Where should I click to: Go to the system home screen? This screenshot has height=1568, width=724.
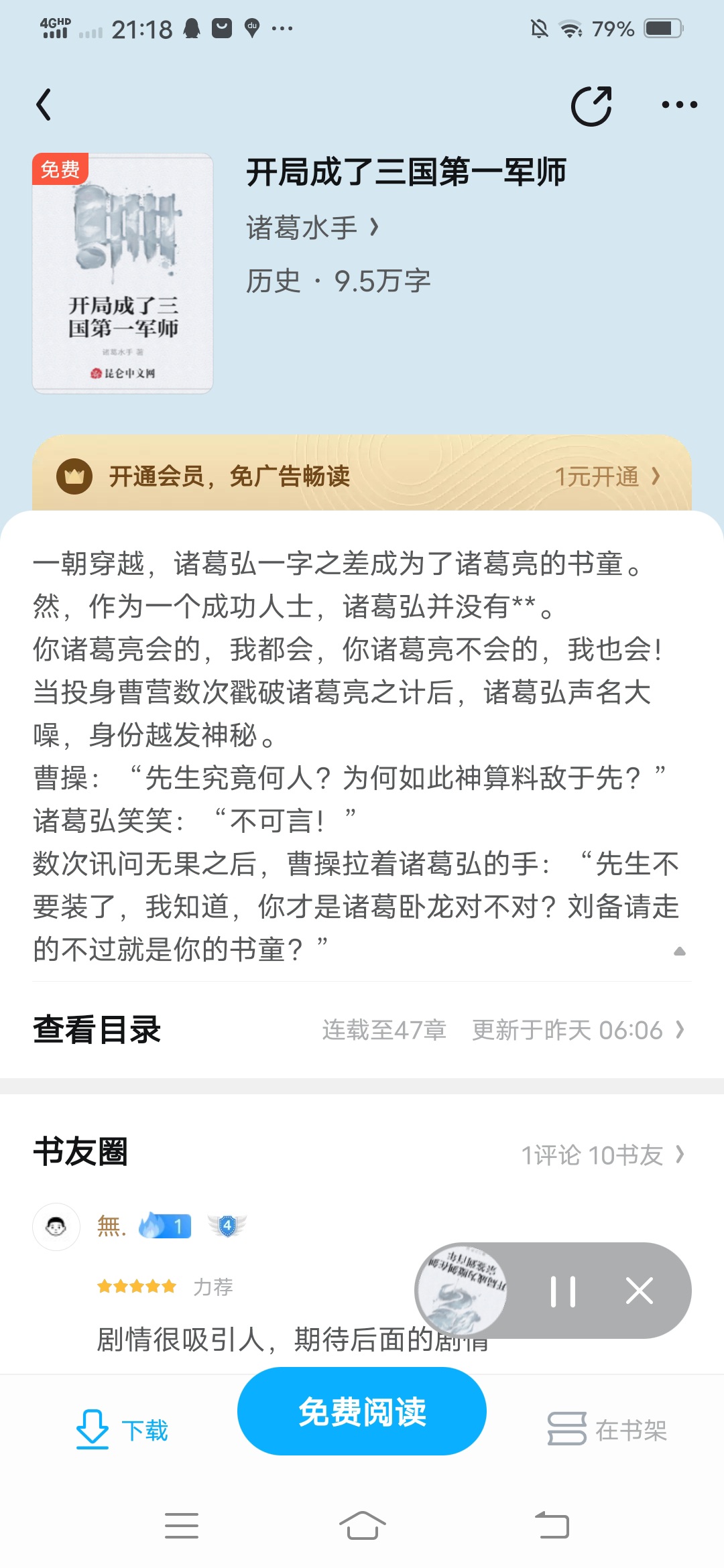(x=362, y=1526)
